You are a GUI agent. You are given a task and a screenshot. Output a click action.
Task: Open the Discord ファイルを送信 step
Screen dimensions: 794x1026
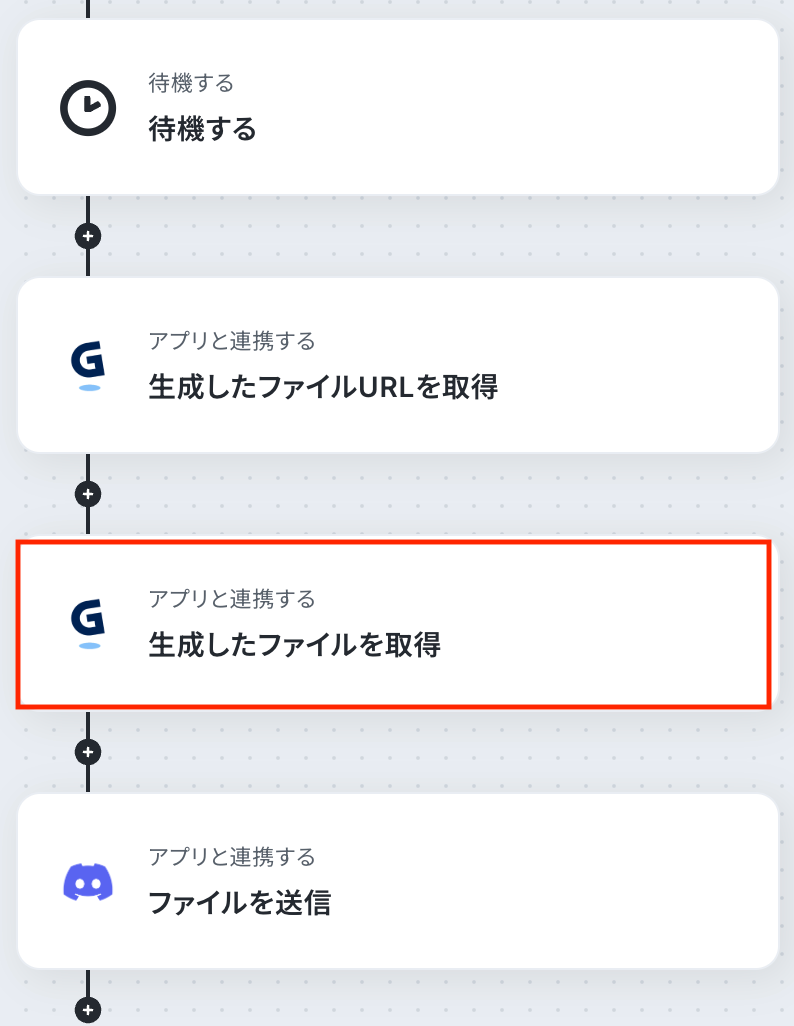397,881
